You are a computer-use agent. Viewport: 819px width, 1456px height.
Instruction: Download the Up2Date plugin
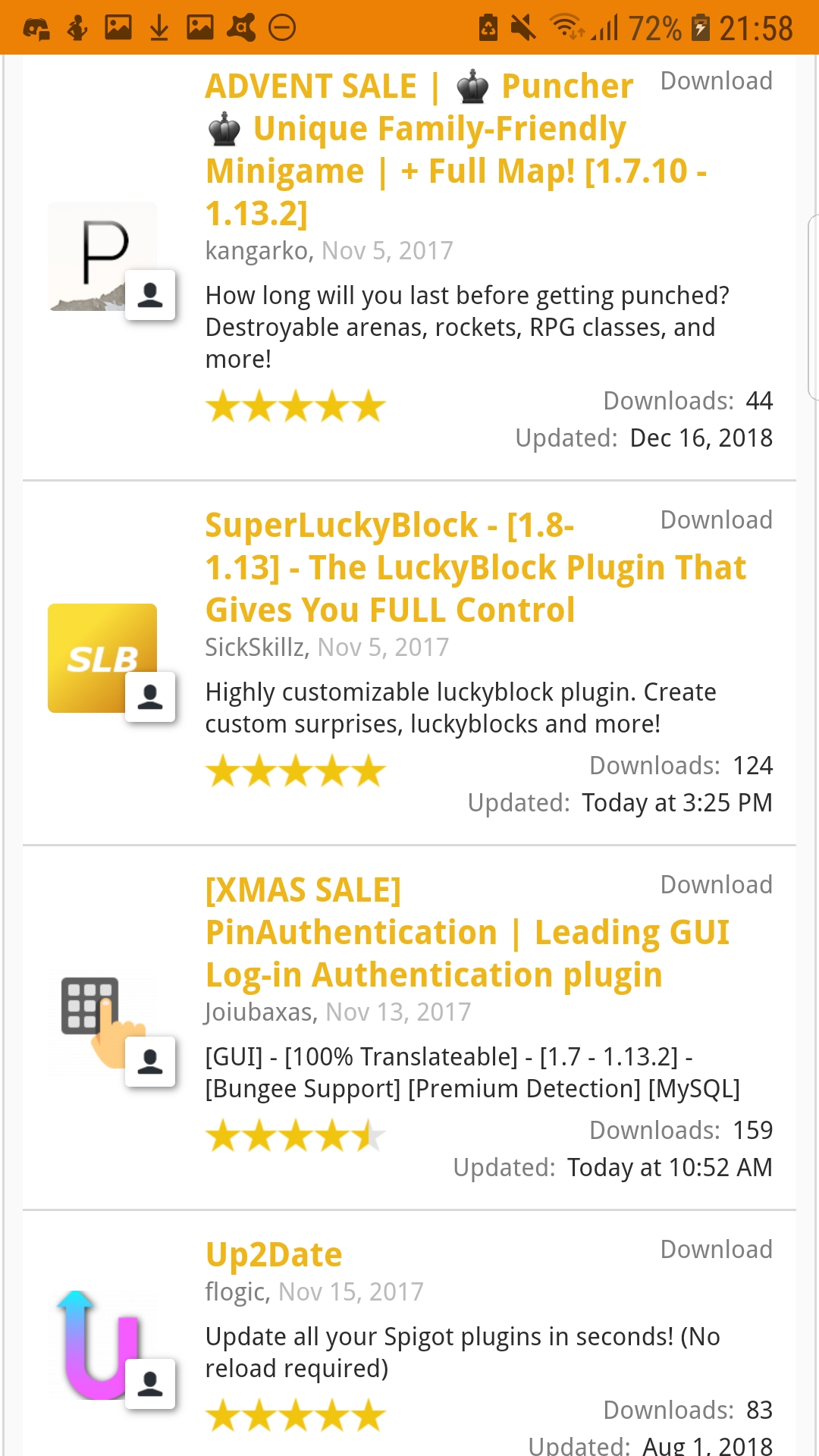(x=716, y=1250)
